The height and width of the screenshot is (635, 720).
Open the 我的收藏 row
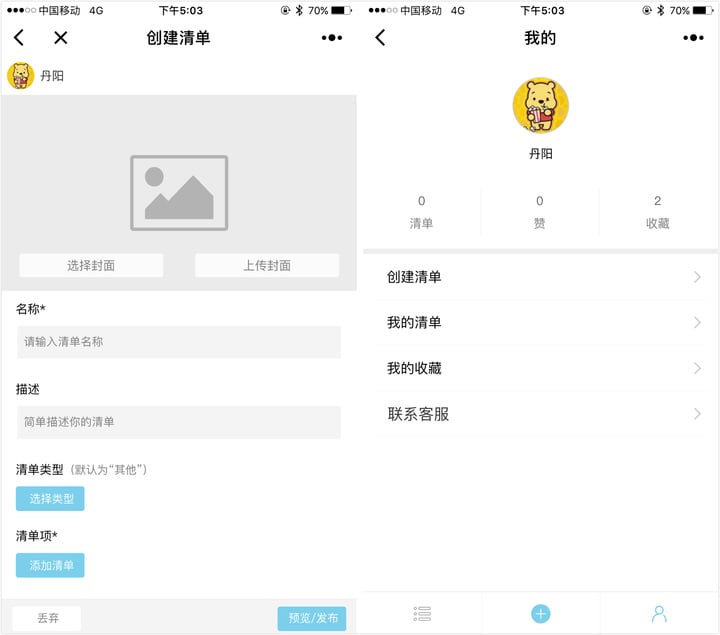pyautogui.click(x=540, y=368)
